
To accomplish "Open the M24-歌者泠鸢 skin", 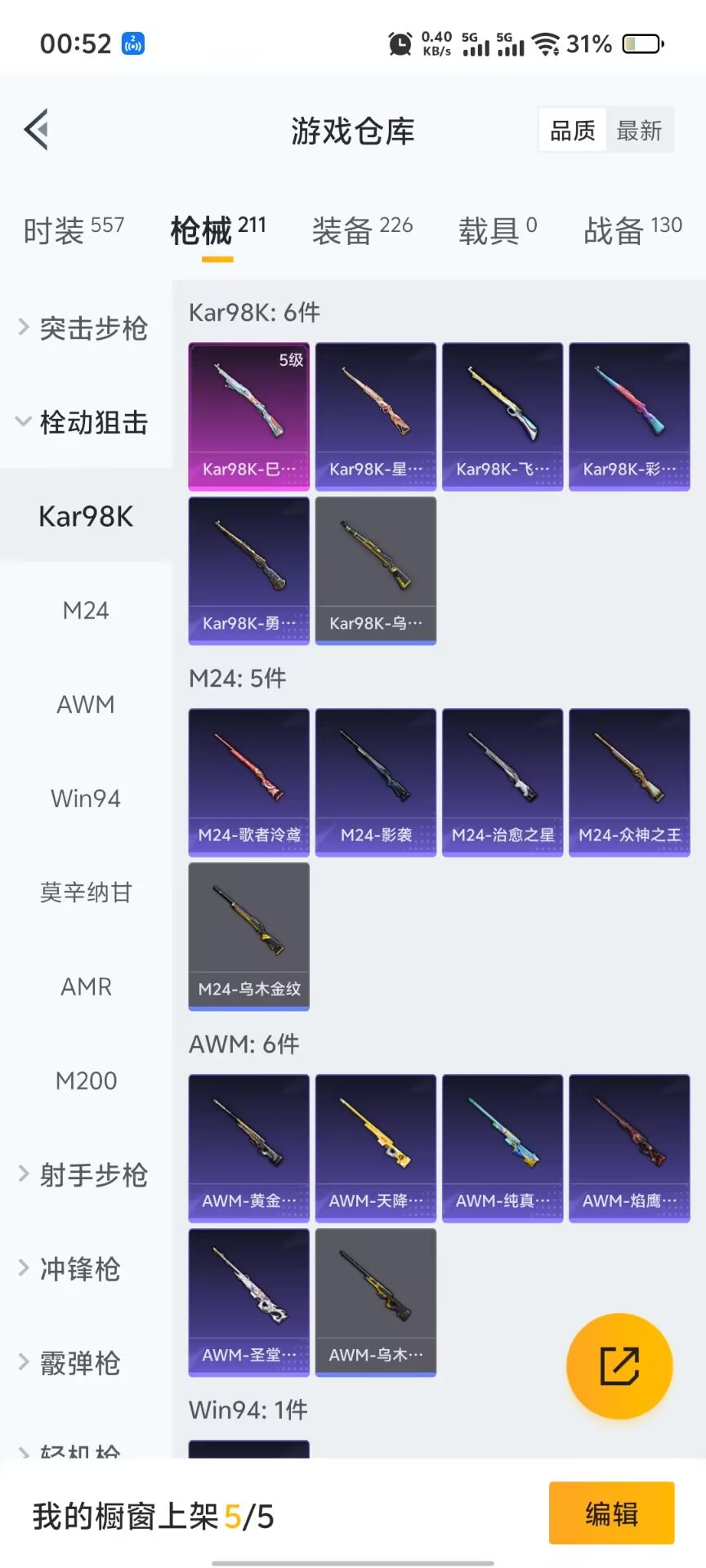I will pyautogui.click(x=249, y=782).
